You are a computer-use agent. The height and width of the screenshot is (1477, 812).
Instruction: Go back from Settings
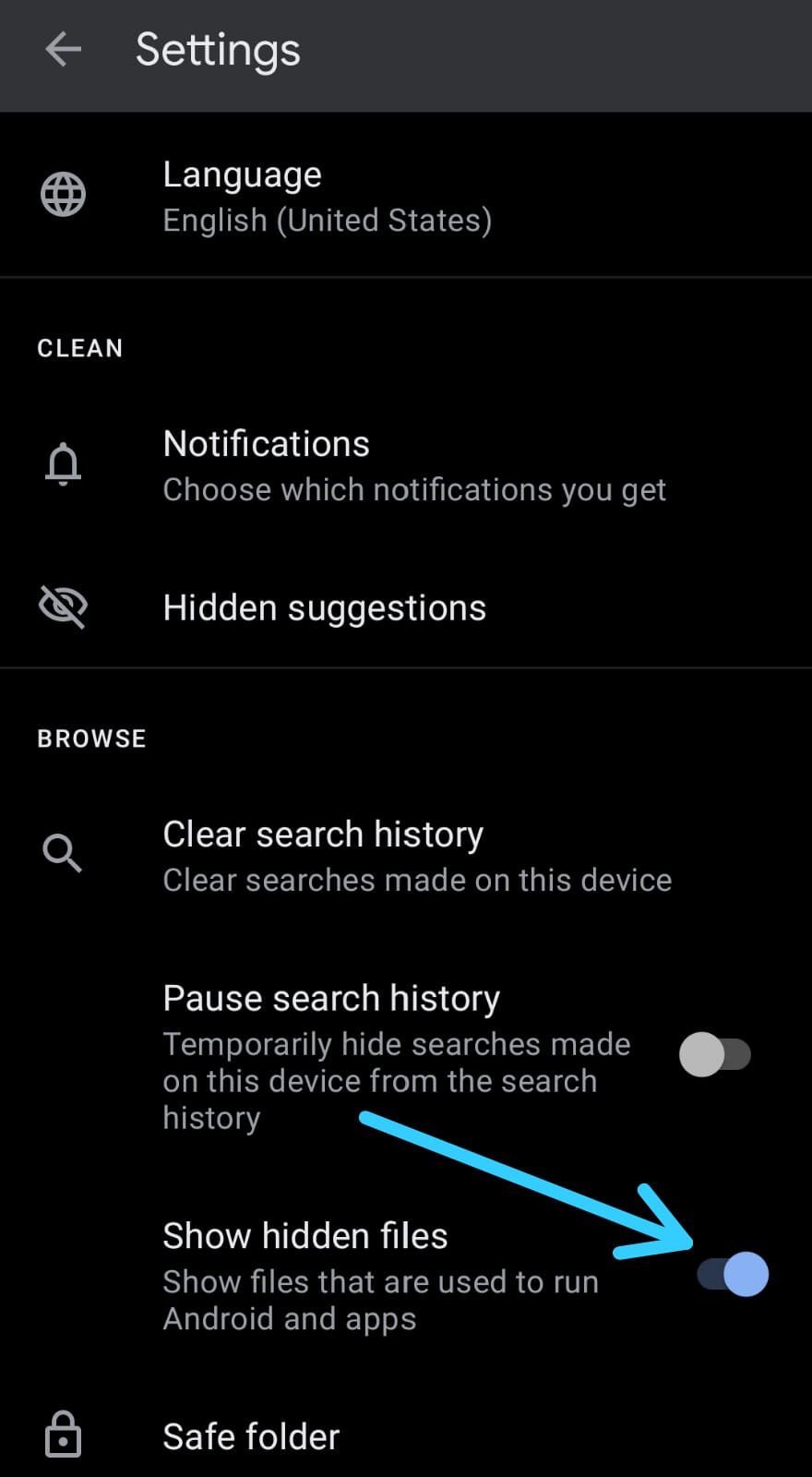[x=64, y=50]
